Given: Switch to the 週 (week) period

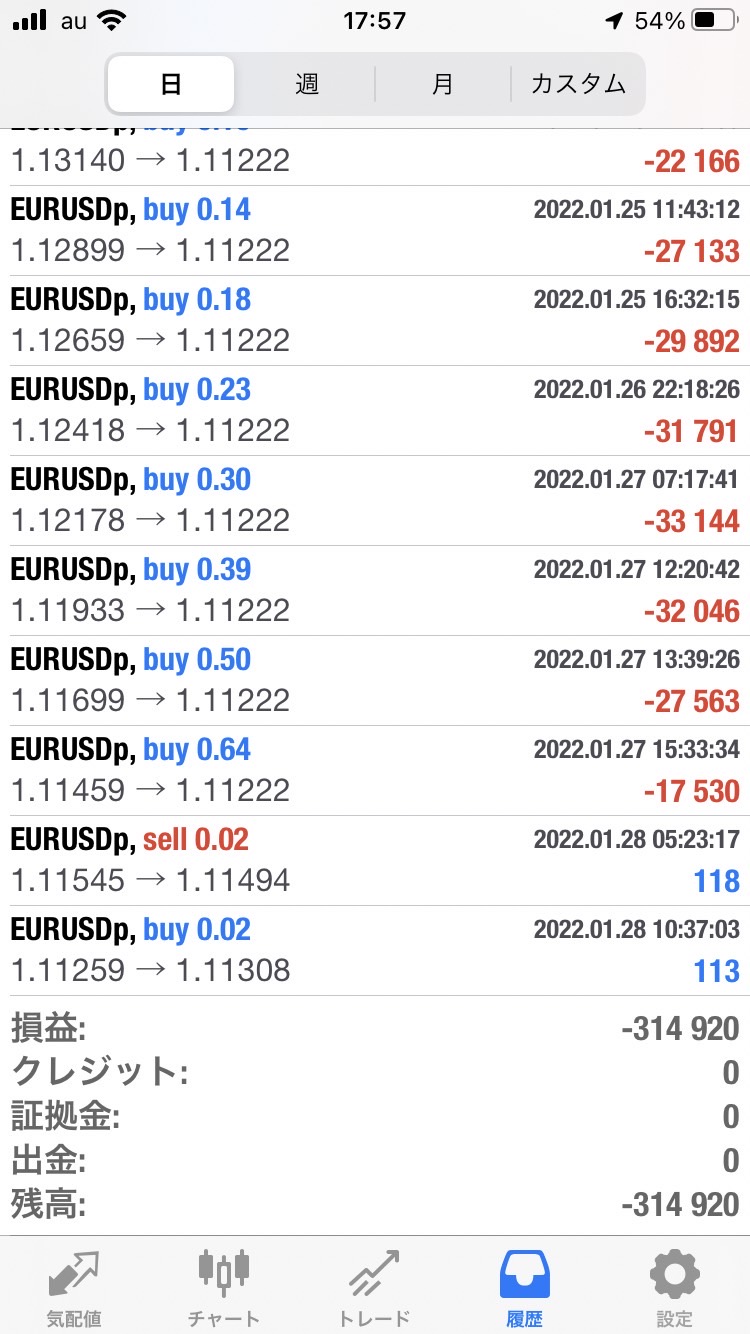Looking at the screenshot, I should coord(306,84).
